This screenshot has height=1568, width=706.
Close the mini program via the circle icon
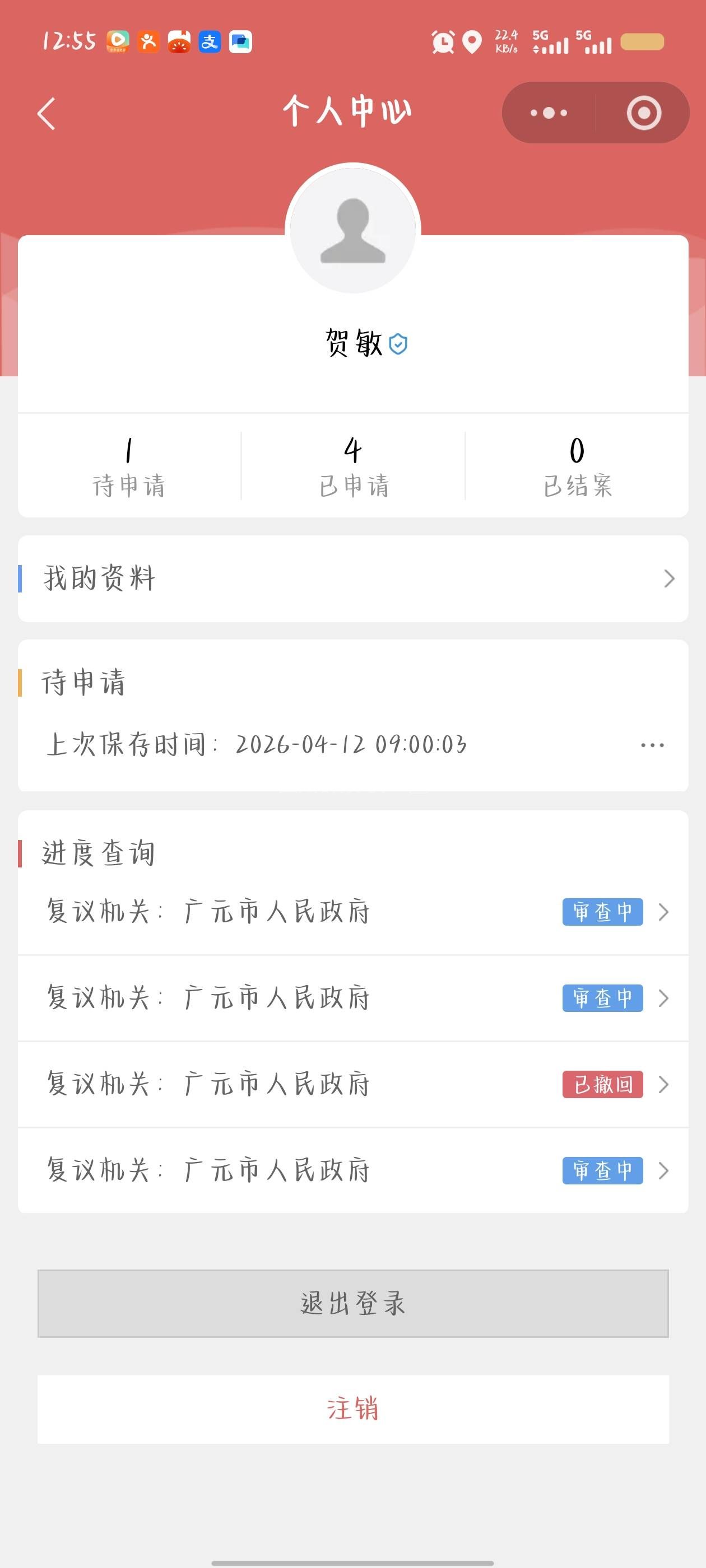pyautogui.click(x=643, y=113)
